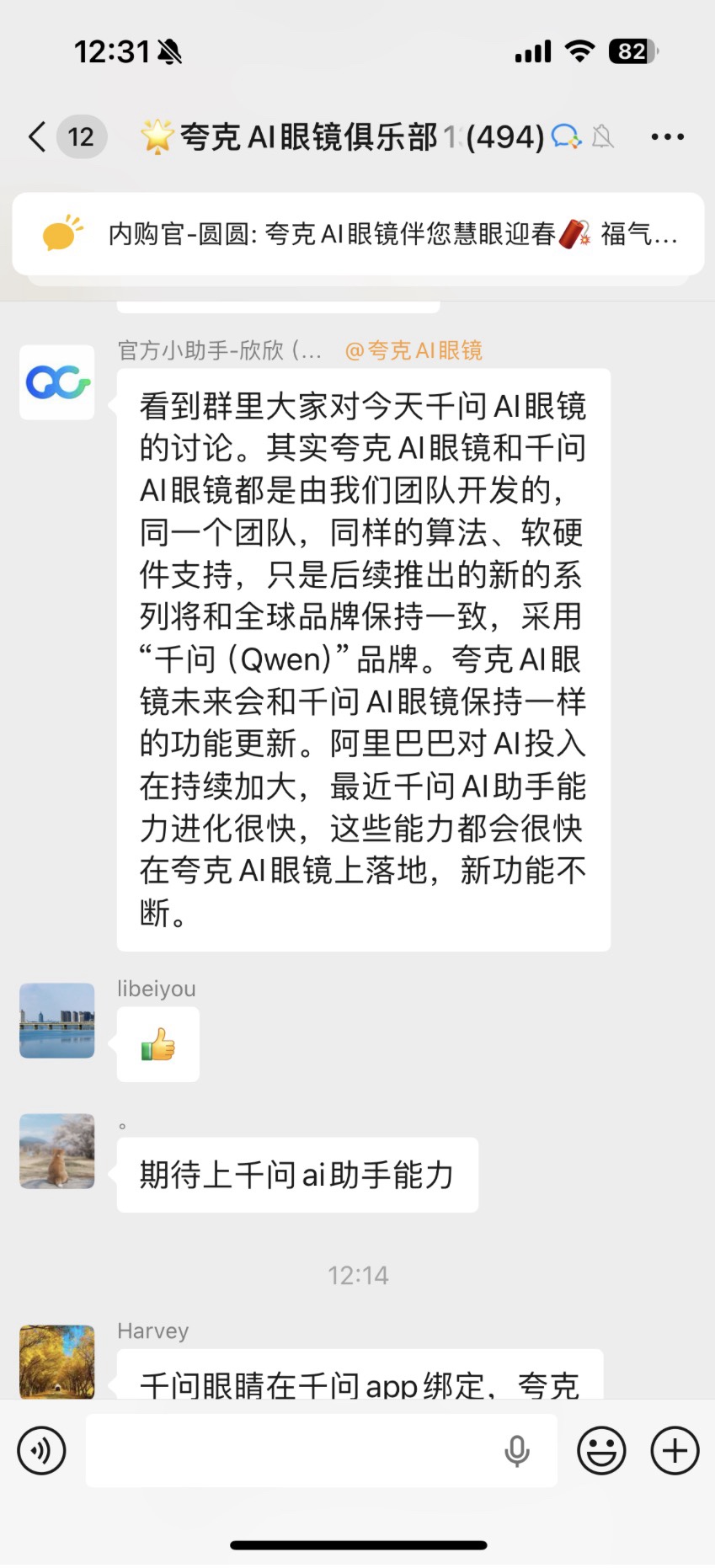The width and height of the screenshot is (715, 1568).
Task: Open the emoji sticker panel
Action: (x=601, y=1450)
